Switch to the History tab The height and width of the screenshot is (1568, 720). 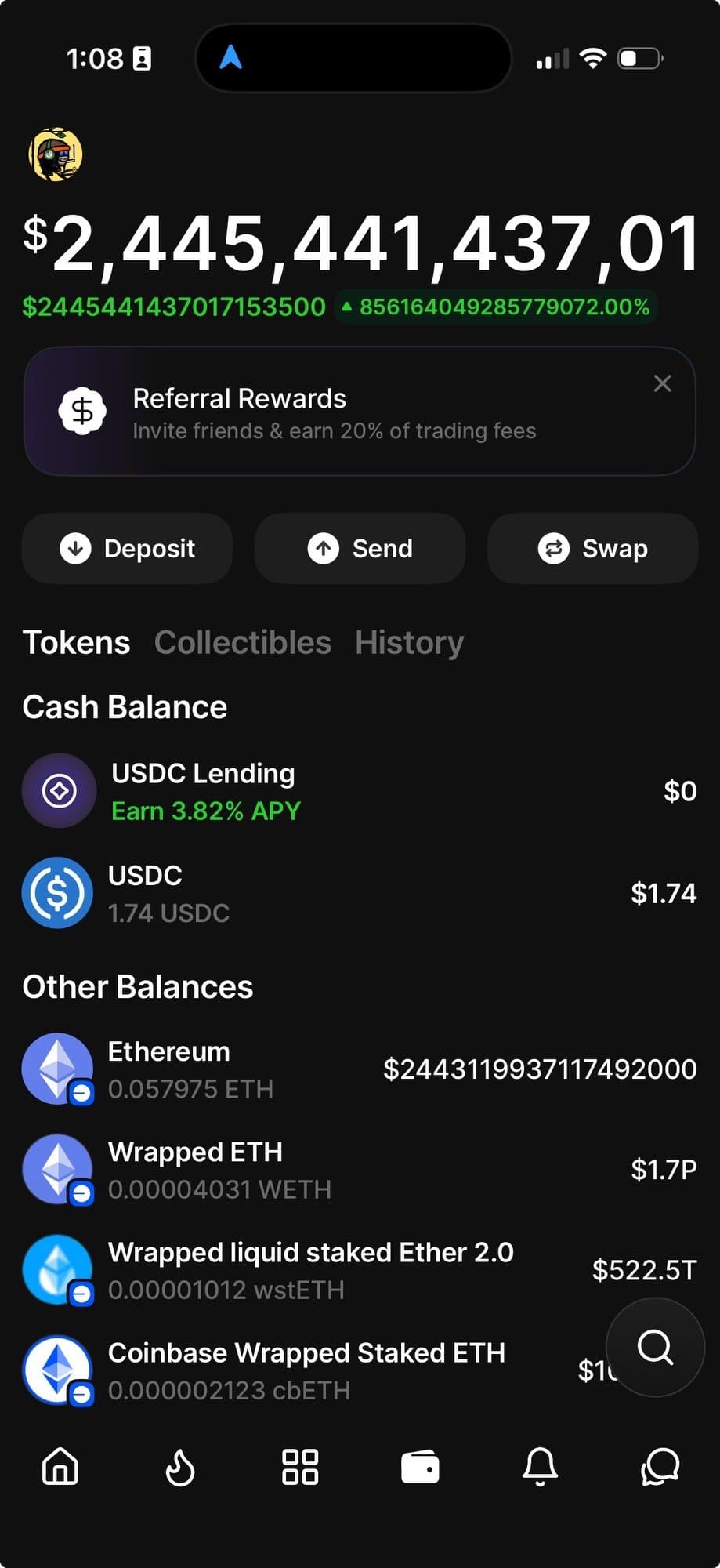point(409,643)
